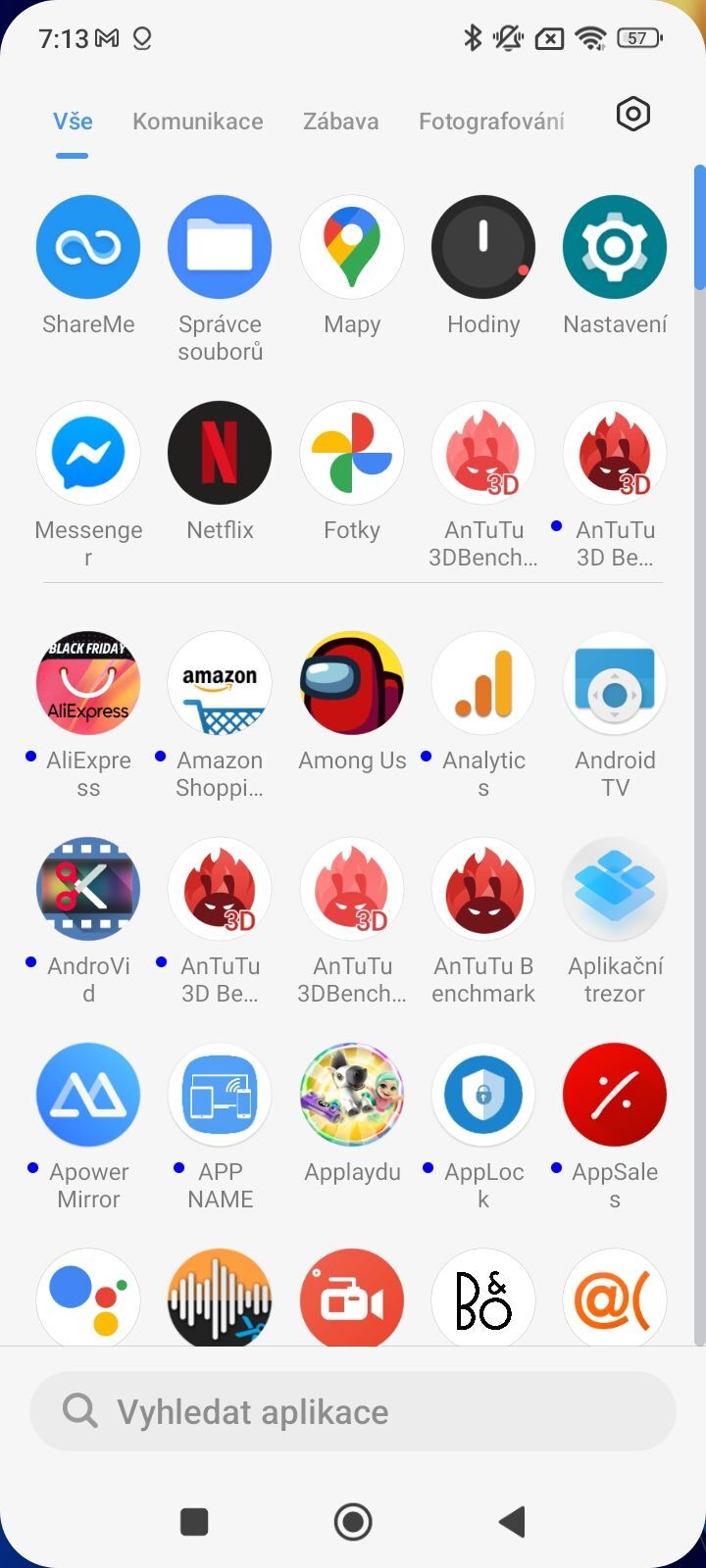The height and width of the screenshot is (1568, 706).
Task: Launch Among Us
Action: point(352,683)
